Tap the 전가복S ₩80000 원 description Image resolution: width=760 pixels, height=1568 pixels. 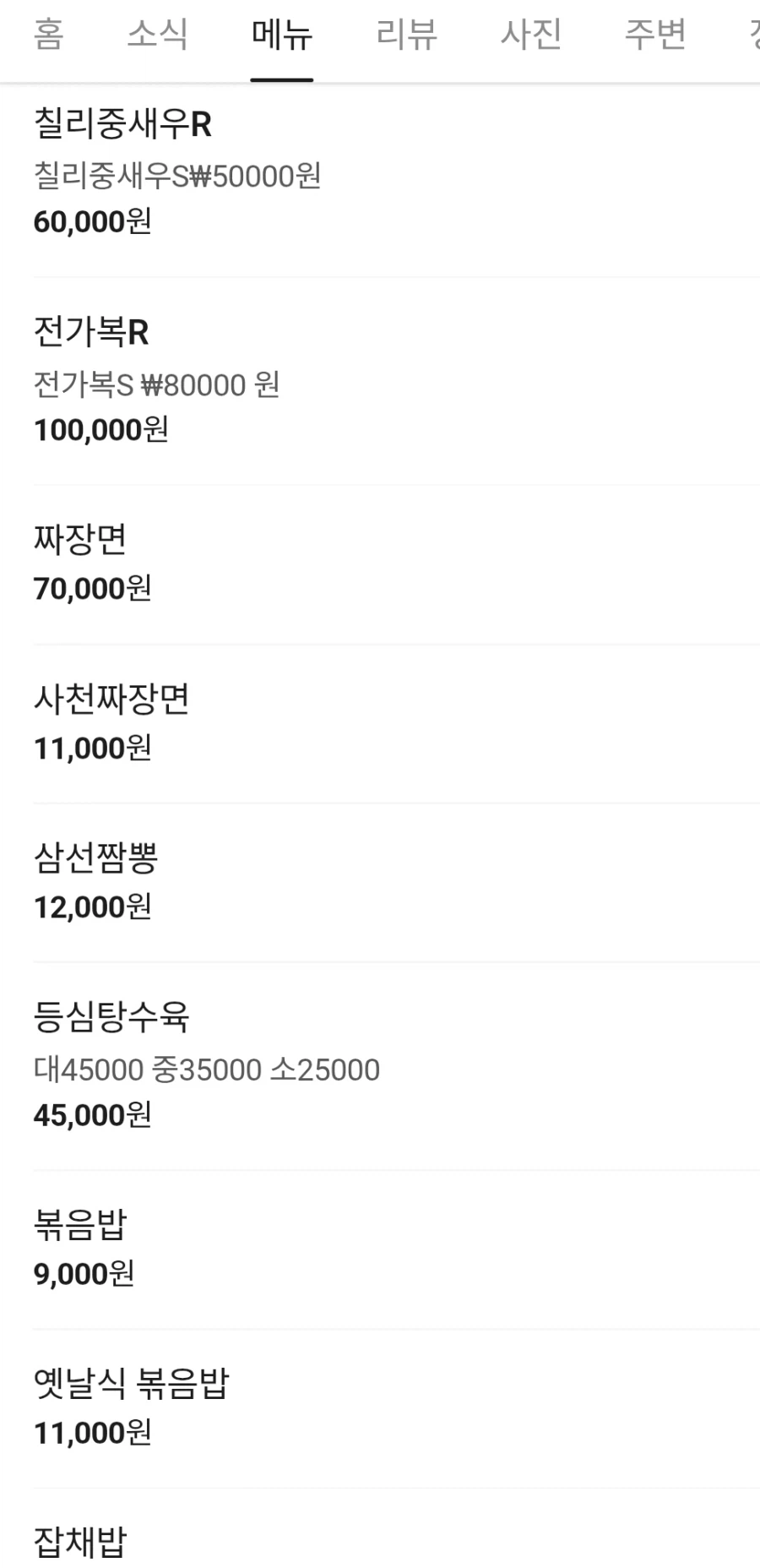(x=156, y=386)
